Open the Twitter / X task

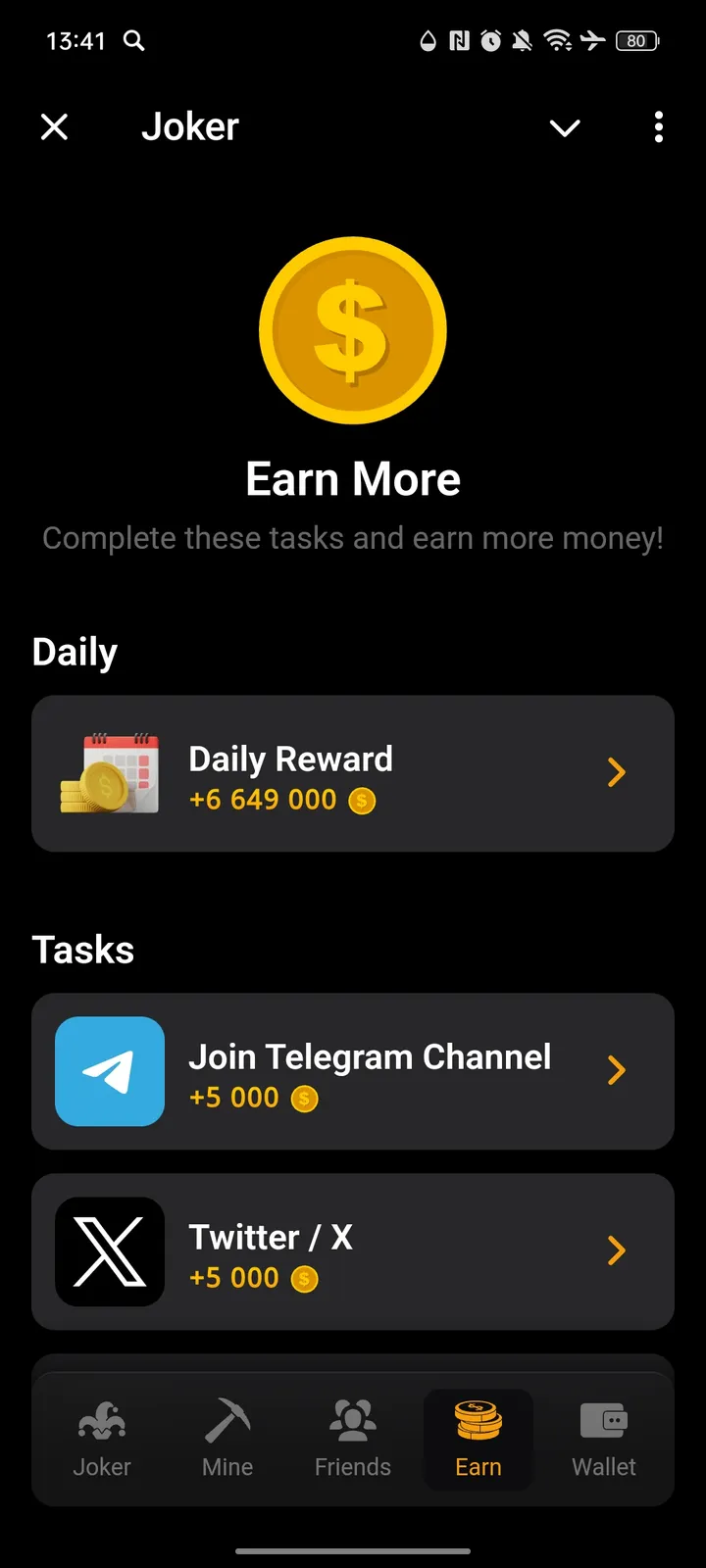[x=353, y=1251]
